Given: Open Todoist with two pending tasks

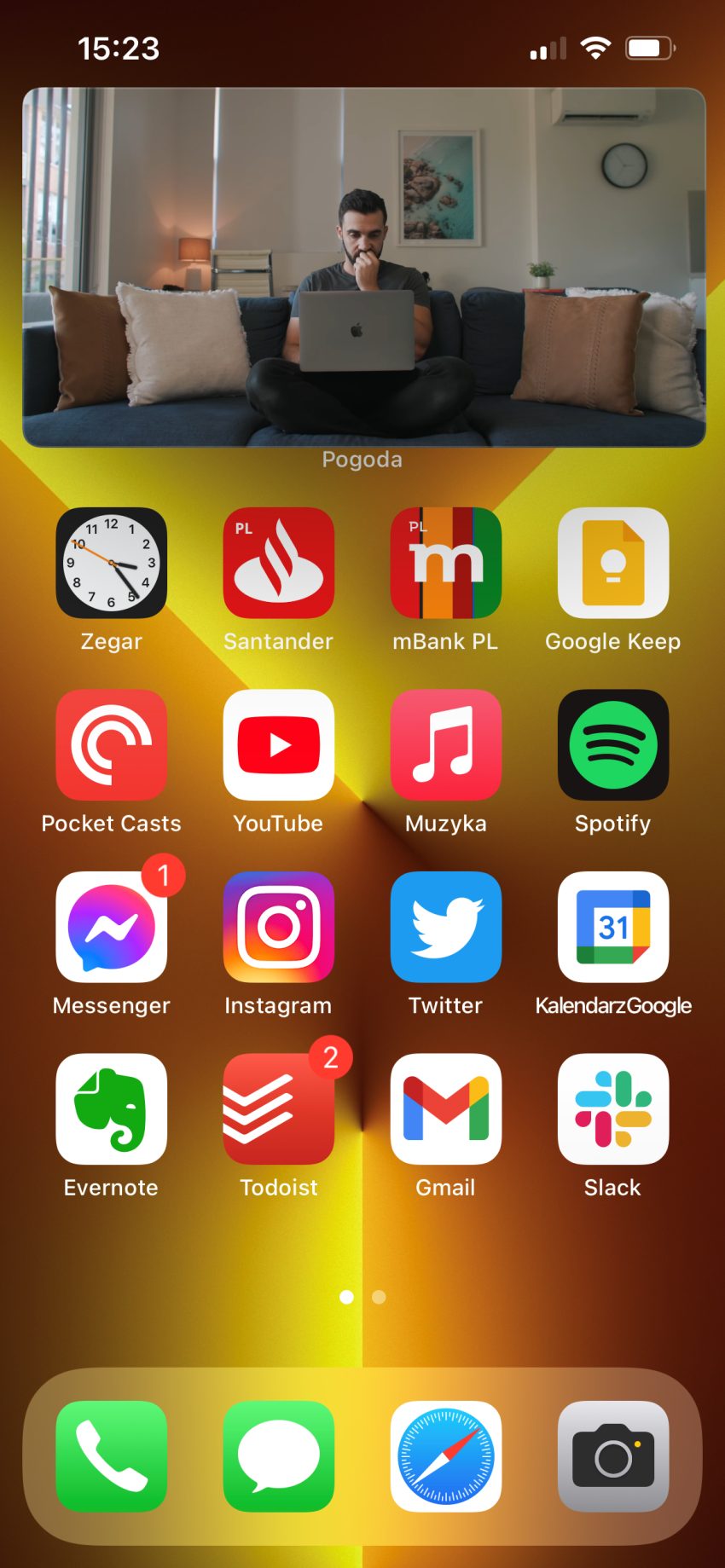Looking at the screenshot, I should click(278, 1108).
